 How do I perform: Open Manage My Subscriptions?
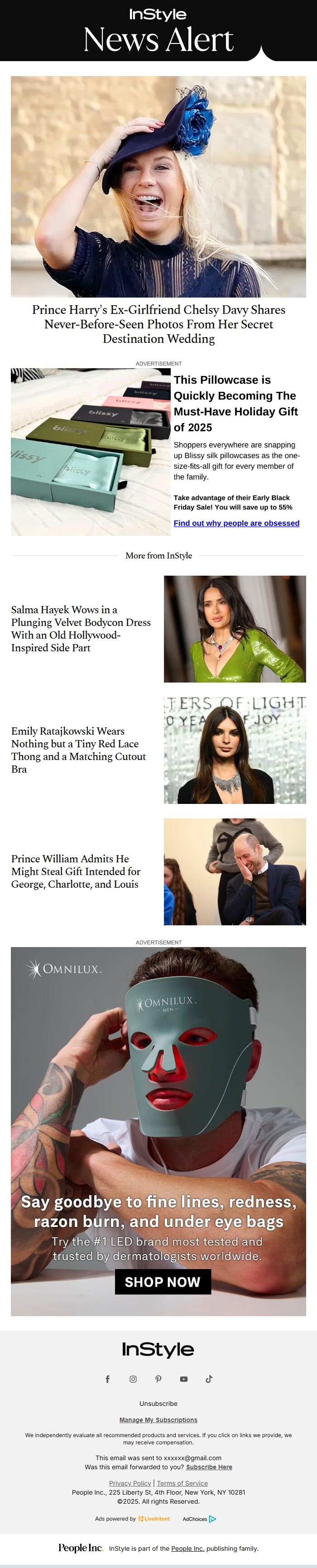(x=158, y=1419)
